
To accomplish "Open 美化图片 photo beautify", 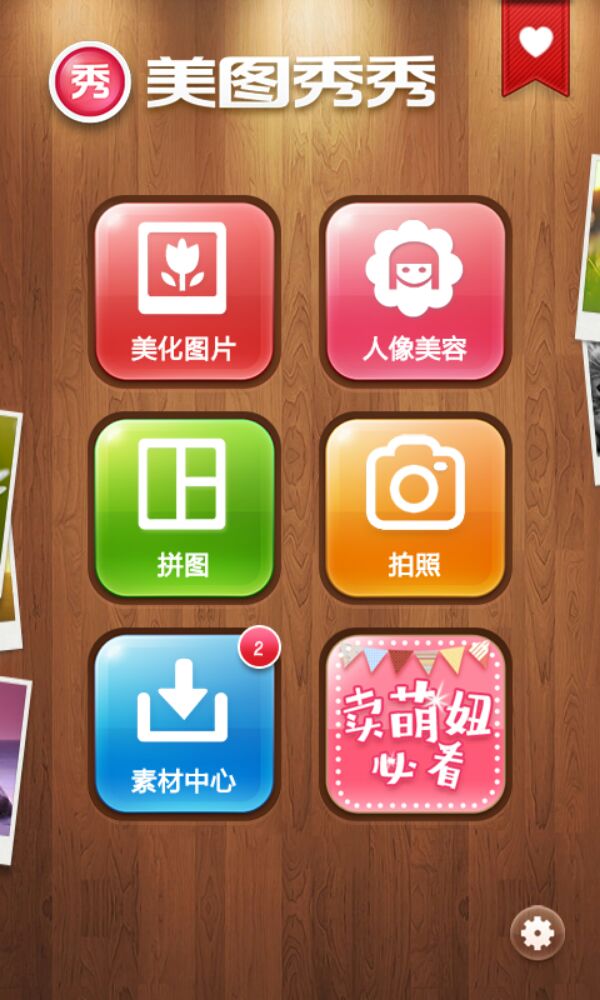I will pyautogui.click(x=184, y=291).
